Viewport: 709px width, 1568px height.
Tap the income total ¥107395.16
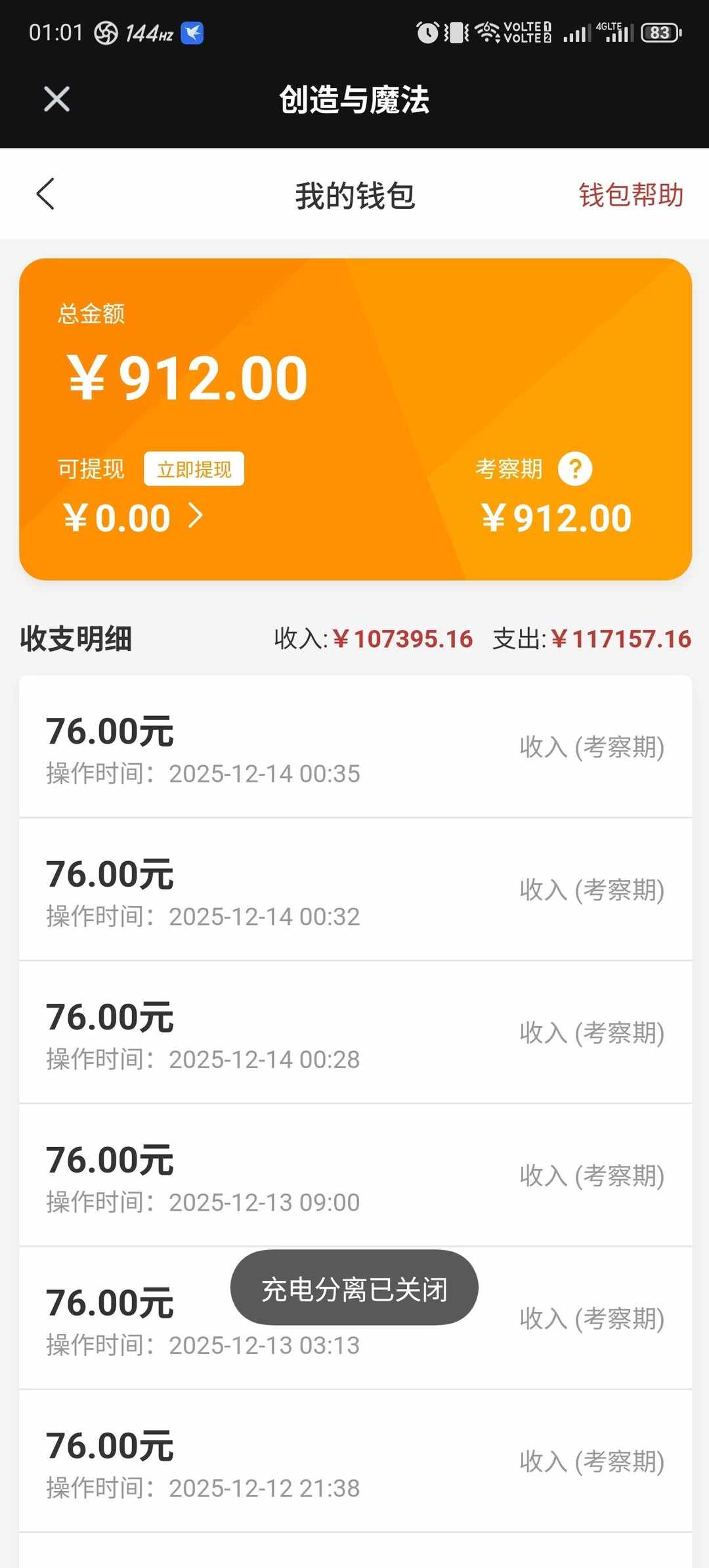404,638
